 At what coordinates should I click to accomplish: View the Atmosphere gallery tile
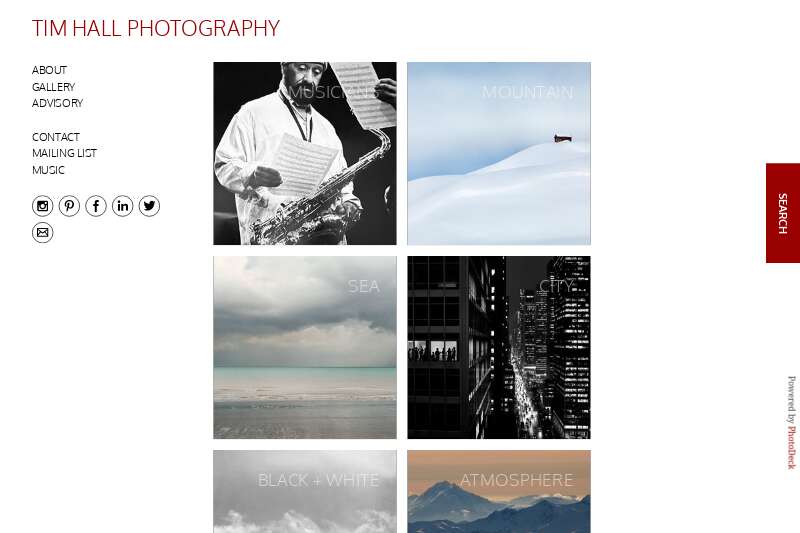(x=498, y=491)
